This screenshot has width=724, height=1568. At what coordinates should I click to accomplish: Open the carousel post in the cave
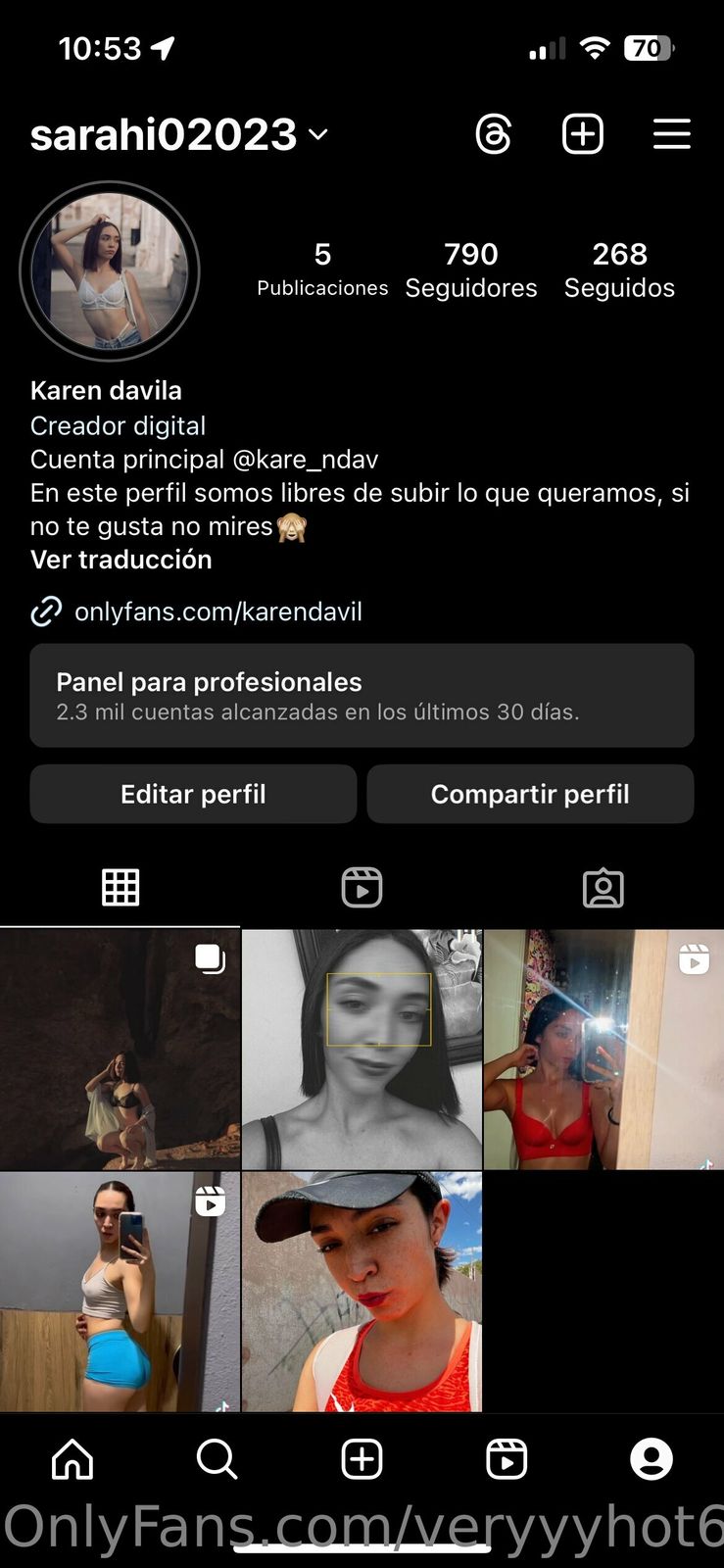point(120,1049)
